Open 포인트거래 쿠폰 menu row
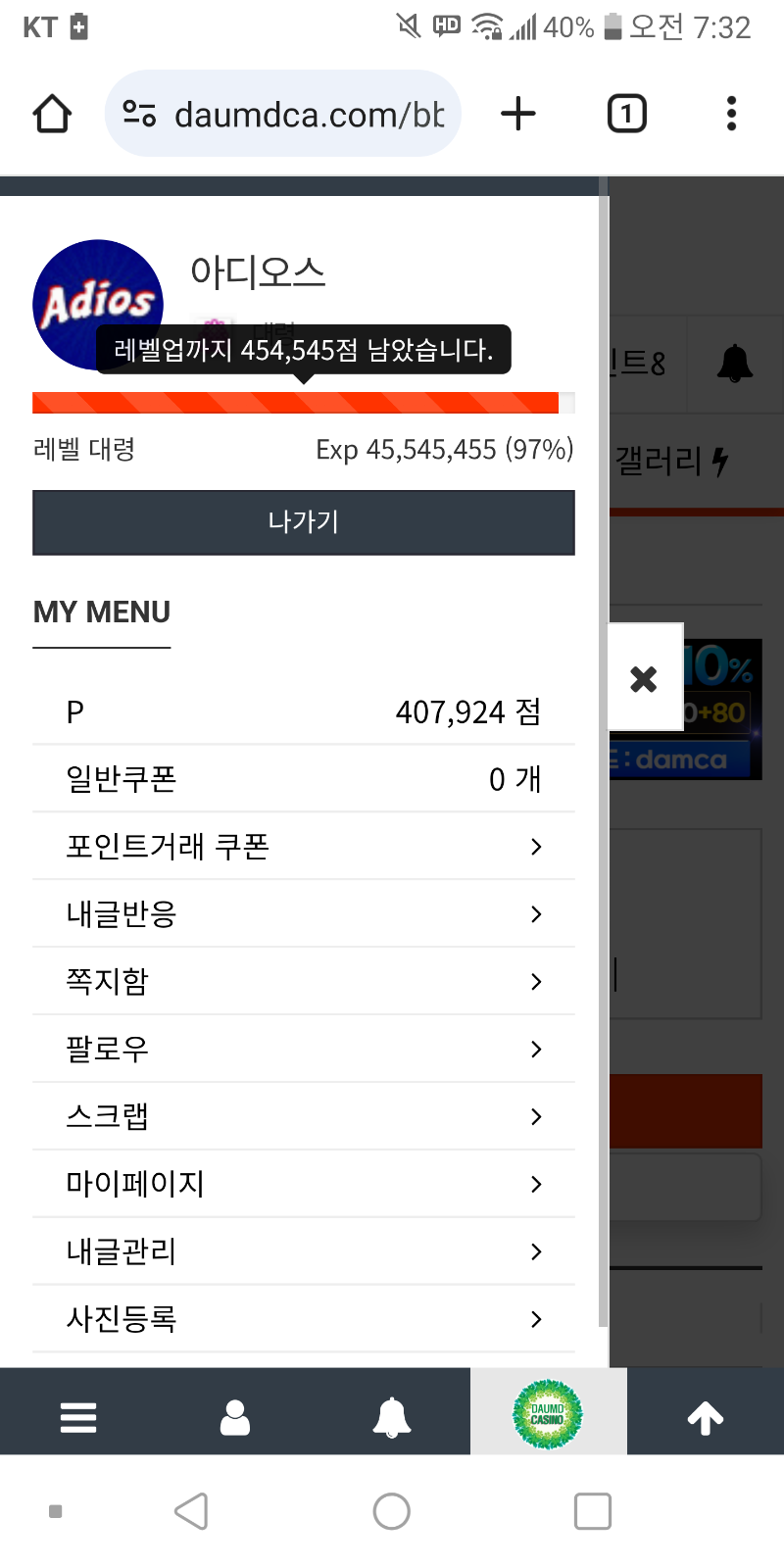This screenshot has height=1568, width=784. click(303, 846)
